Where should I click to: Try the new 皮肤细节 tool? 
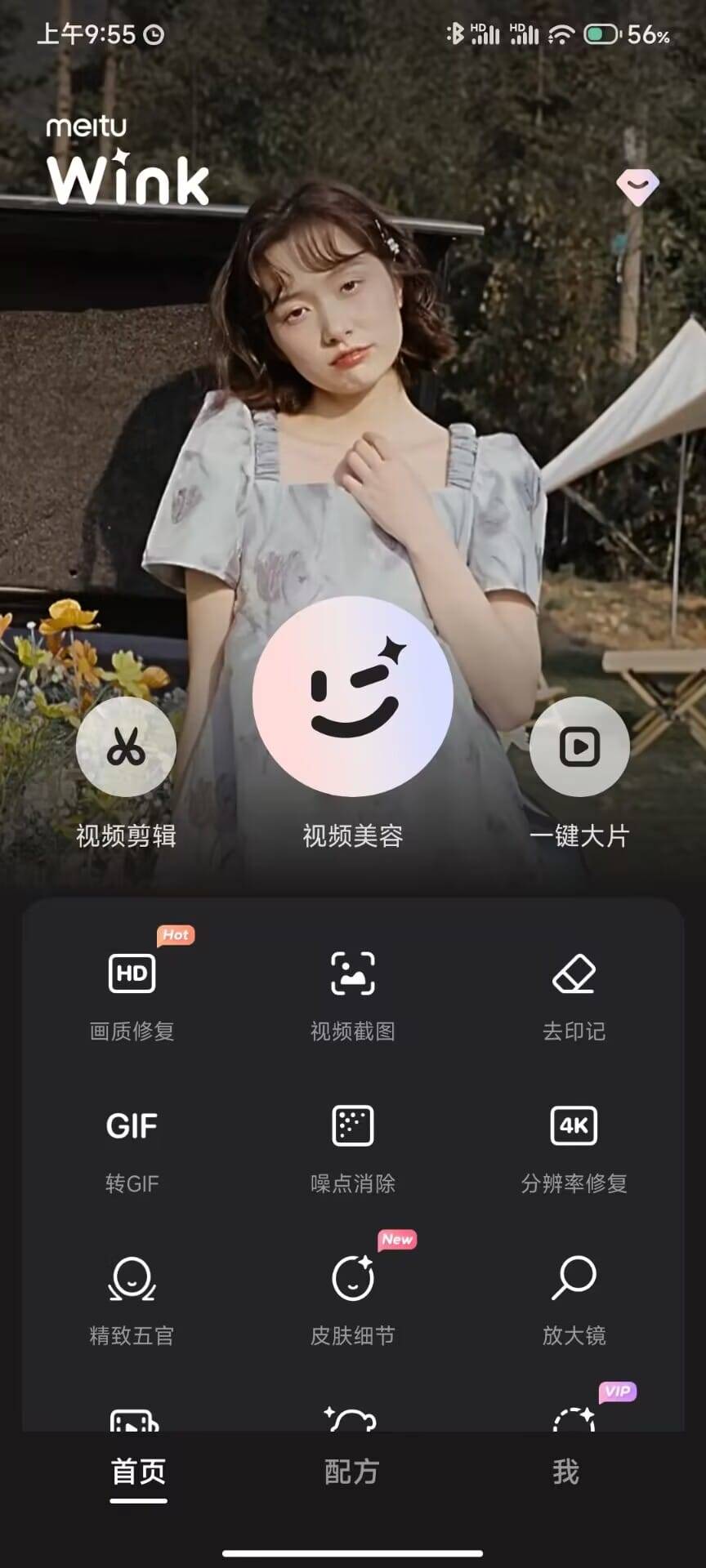point(353,1298)
